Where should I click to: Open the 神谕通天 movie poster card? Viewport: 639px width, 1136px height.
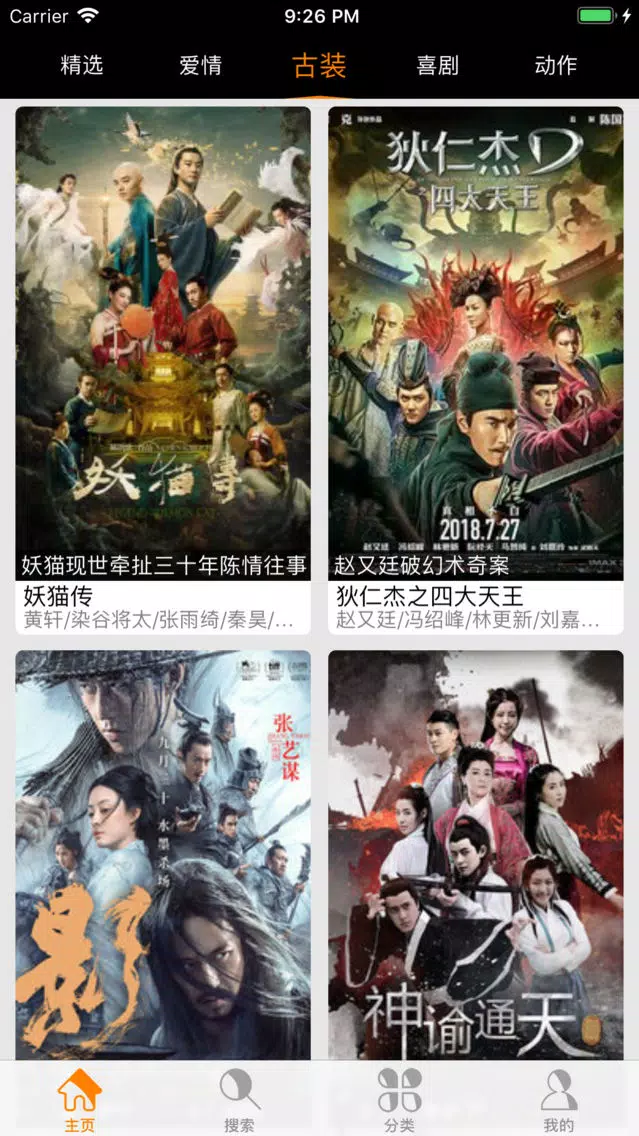[476, 855]
